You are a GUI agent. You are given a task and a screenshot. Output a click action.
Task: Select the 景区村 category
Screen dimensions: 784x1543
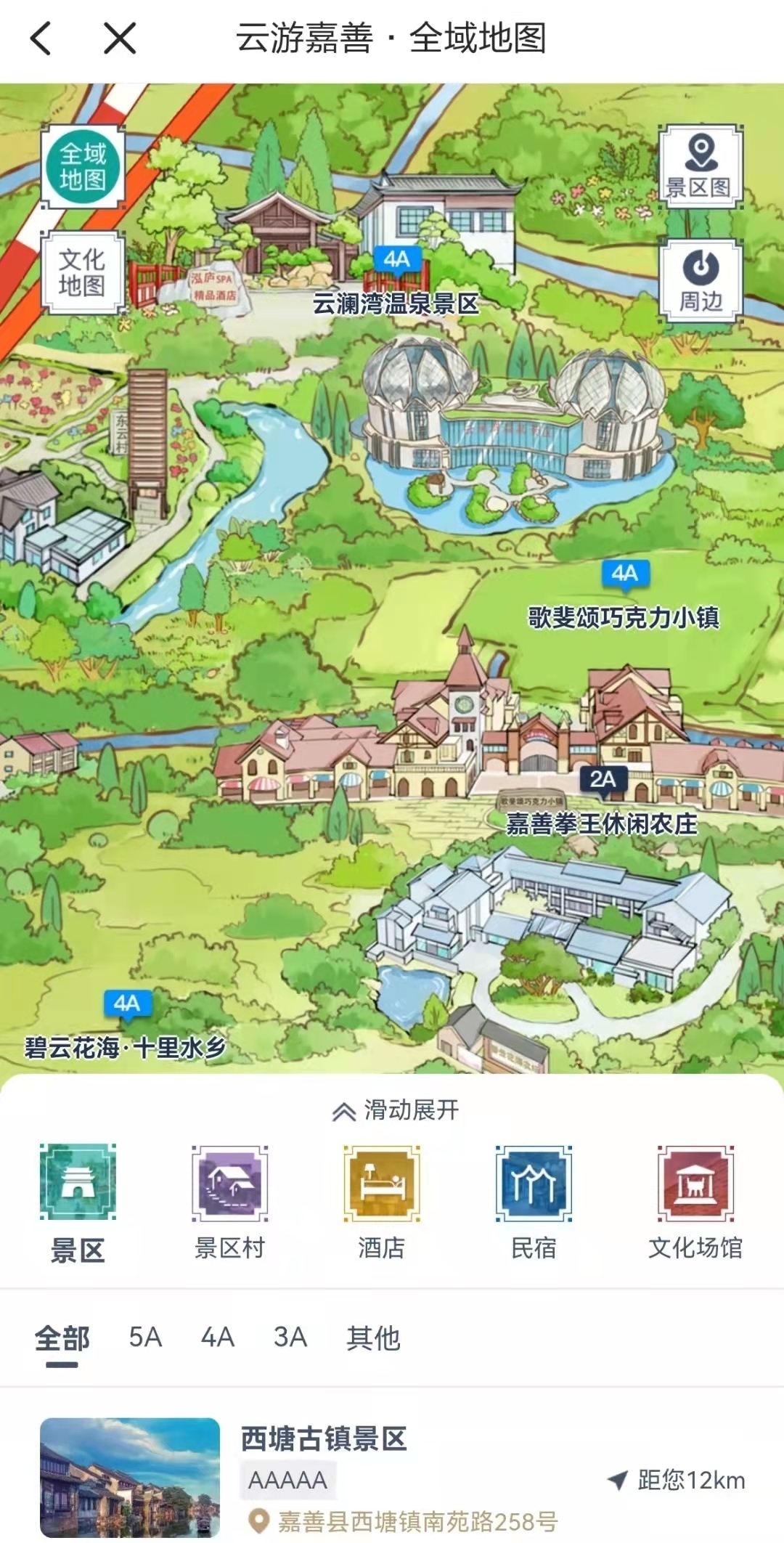coord(230,1204)
